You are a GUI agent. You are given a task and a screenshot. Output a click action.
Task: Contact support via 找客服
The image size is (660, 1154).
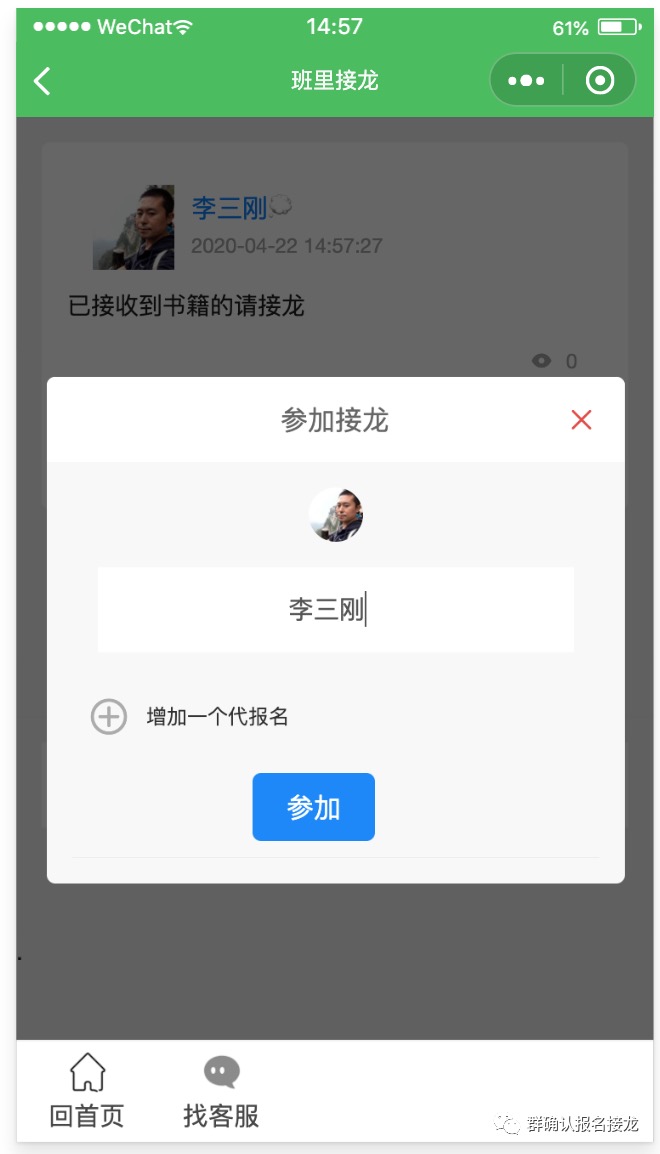tap(221, 1091)
